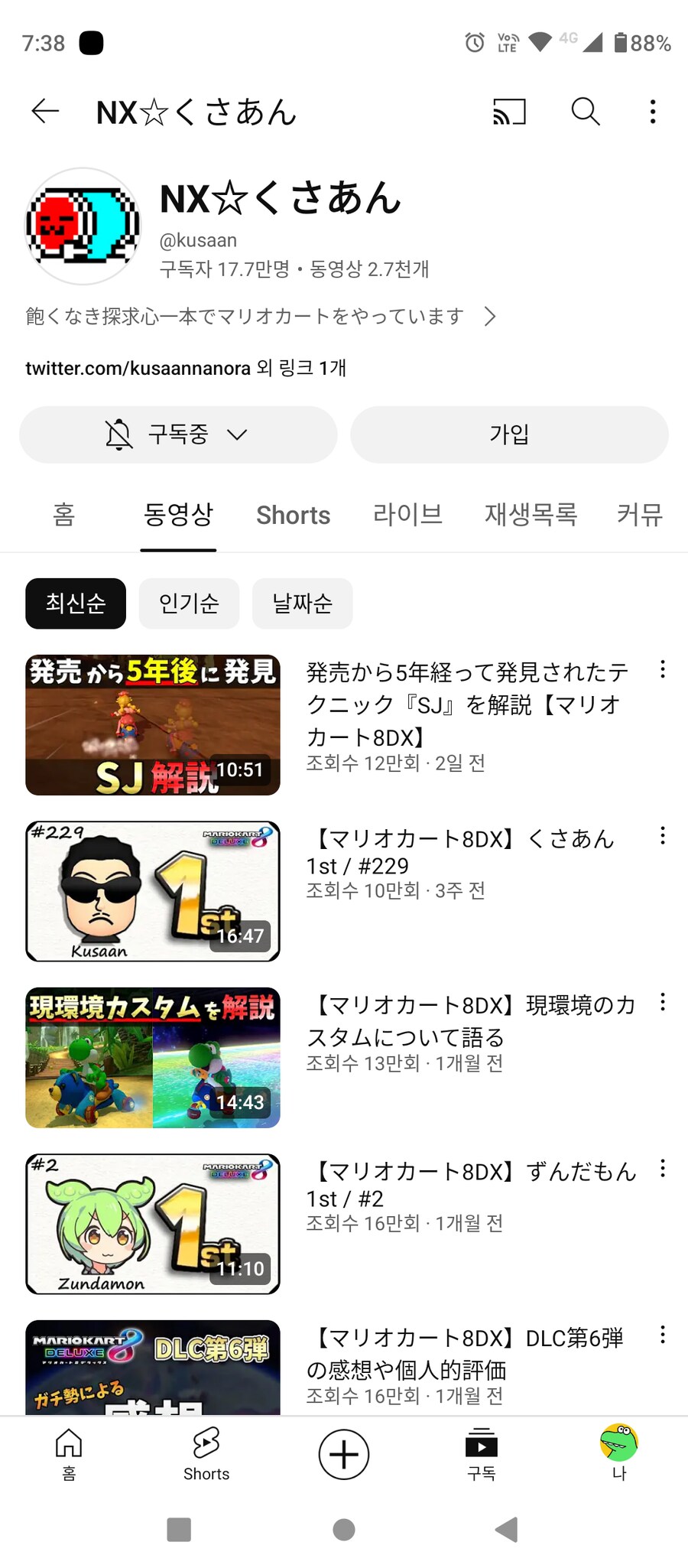Open the search icon

point(585,112)
